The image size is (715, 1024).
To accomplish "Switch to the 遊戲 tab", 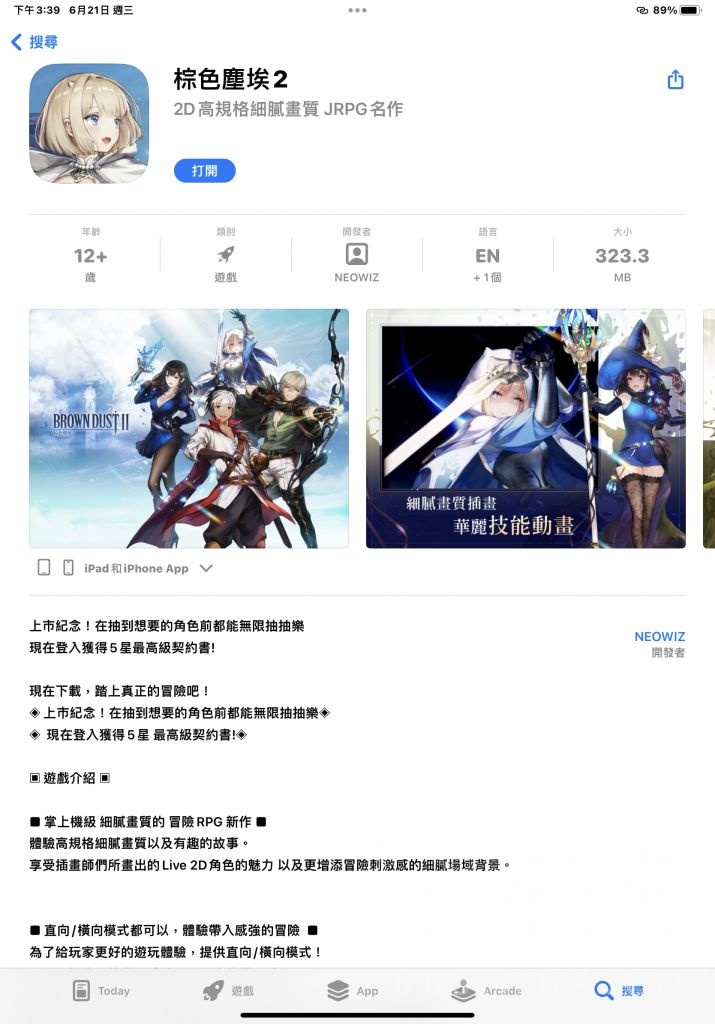I will [x=228, y=990].
